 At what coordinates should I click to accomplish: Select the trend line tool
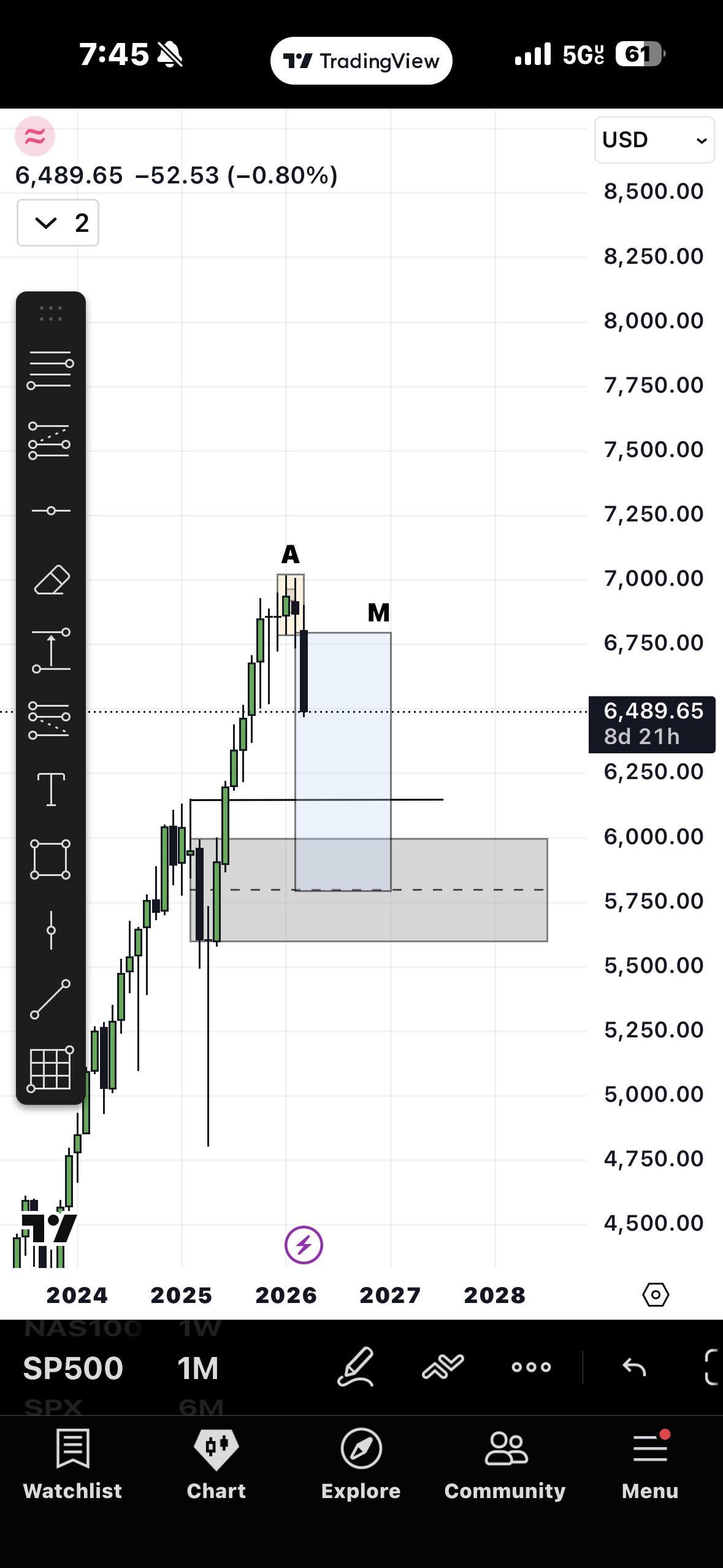[x=50, y=999]
